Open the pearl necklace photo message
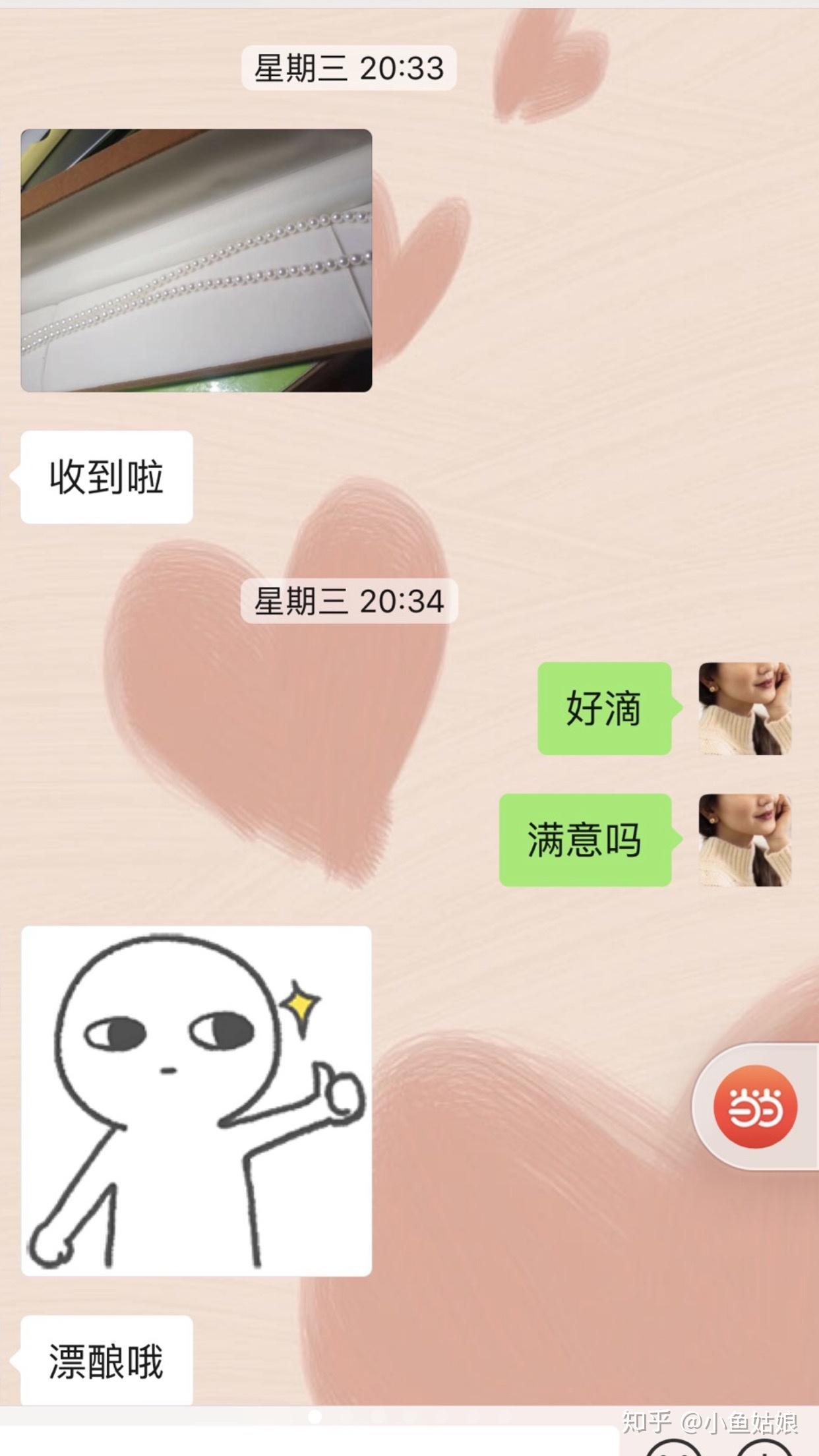The image size is (819, 1456). point(197,260)
